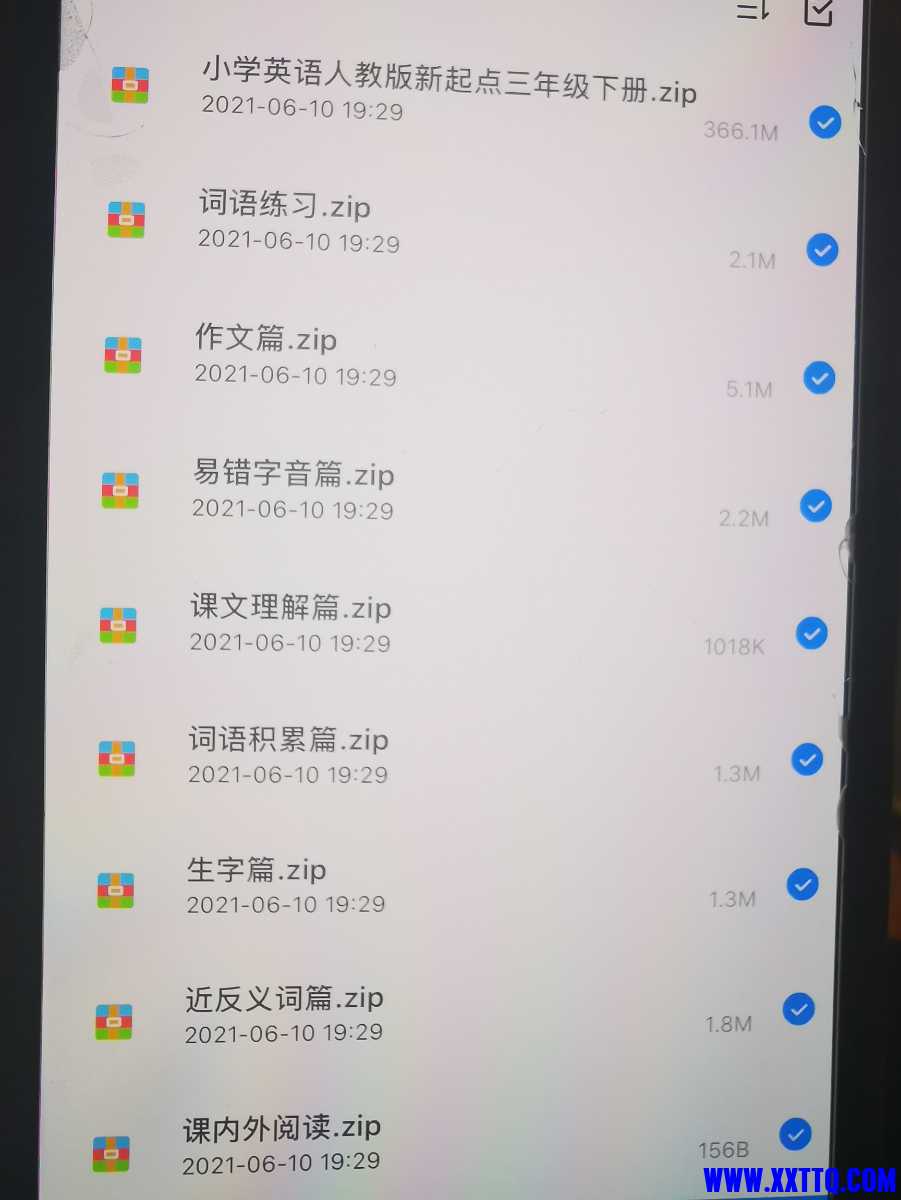Viewport: 901px width, 1200px height.
Task: Toggle selection of 生字篇.zip
Action: point(803,885)
